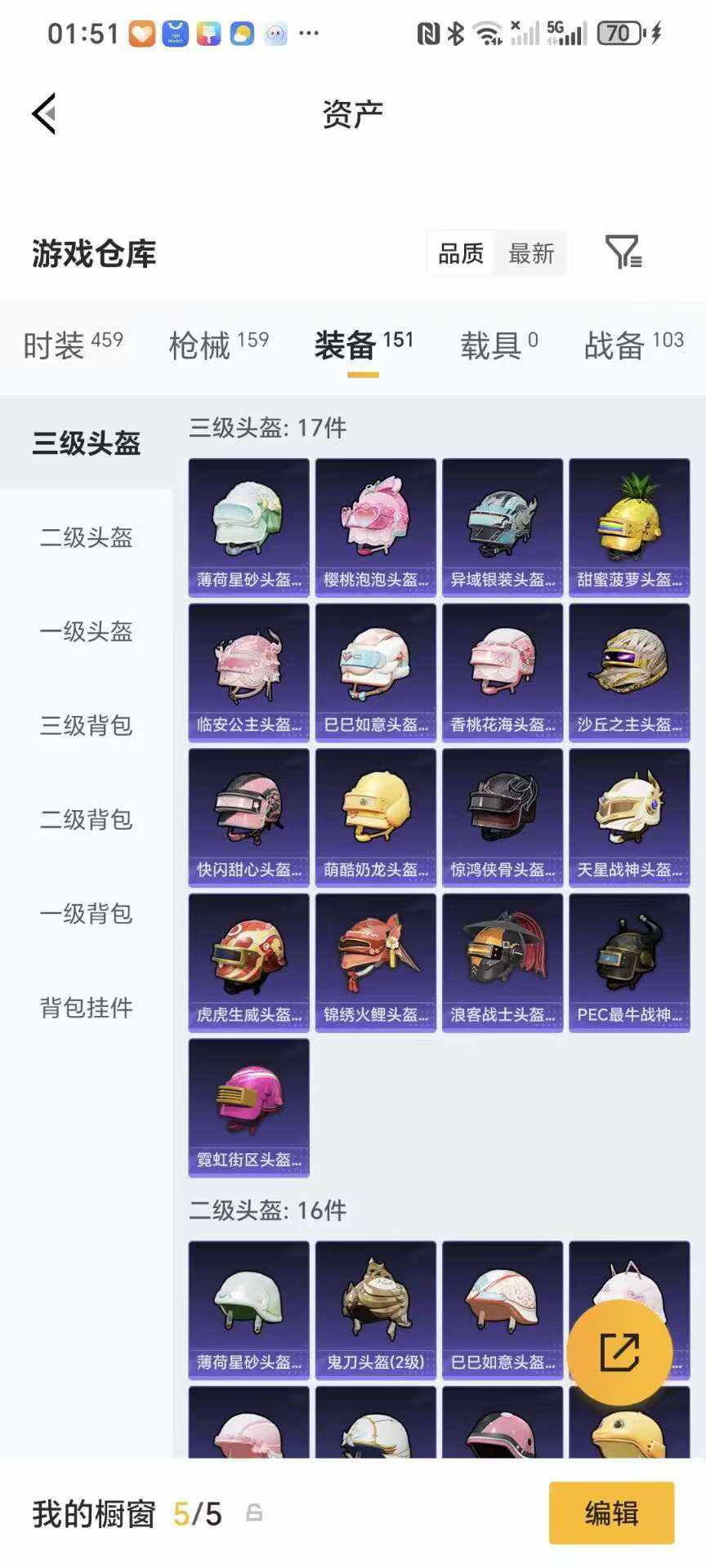
Task: Sort items by 最新
Action: pyautogui.click(x=529, y=254)
